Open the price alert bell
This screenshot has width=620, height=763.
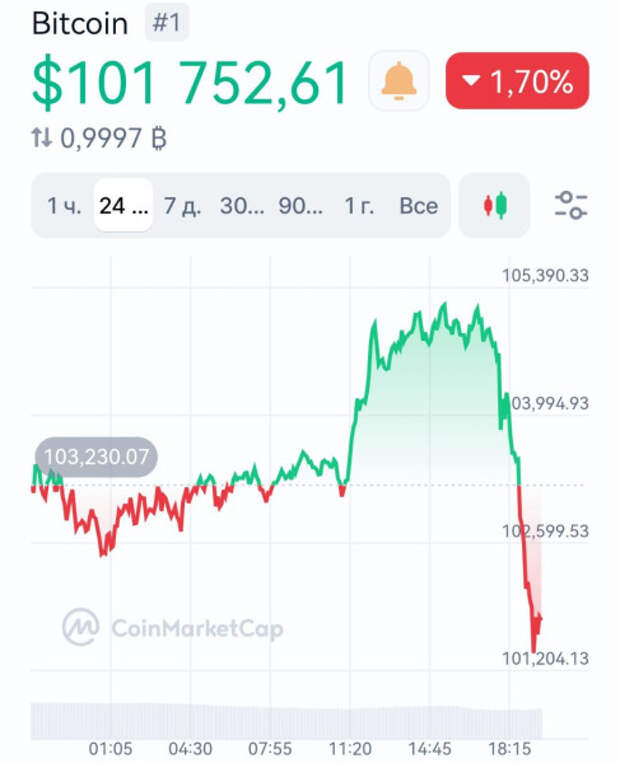[x=399, y=82]
